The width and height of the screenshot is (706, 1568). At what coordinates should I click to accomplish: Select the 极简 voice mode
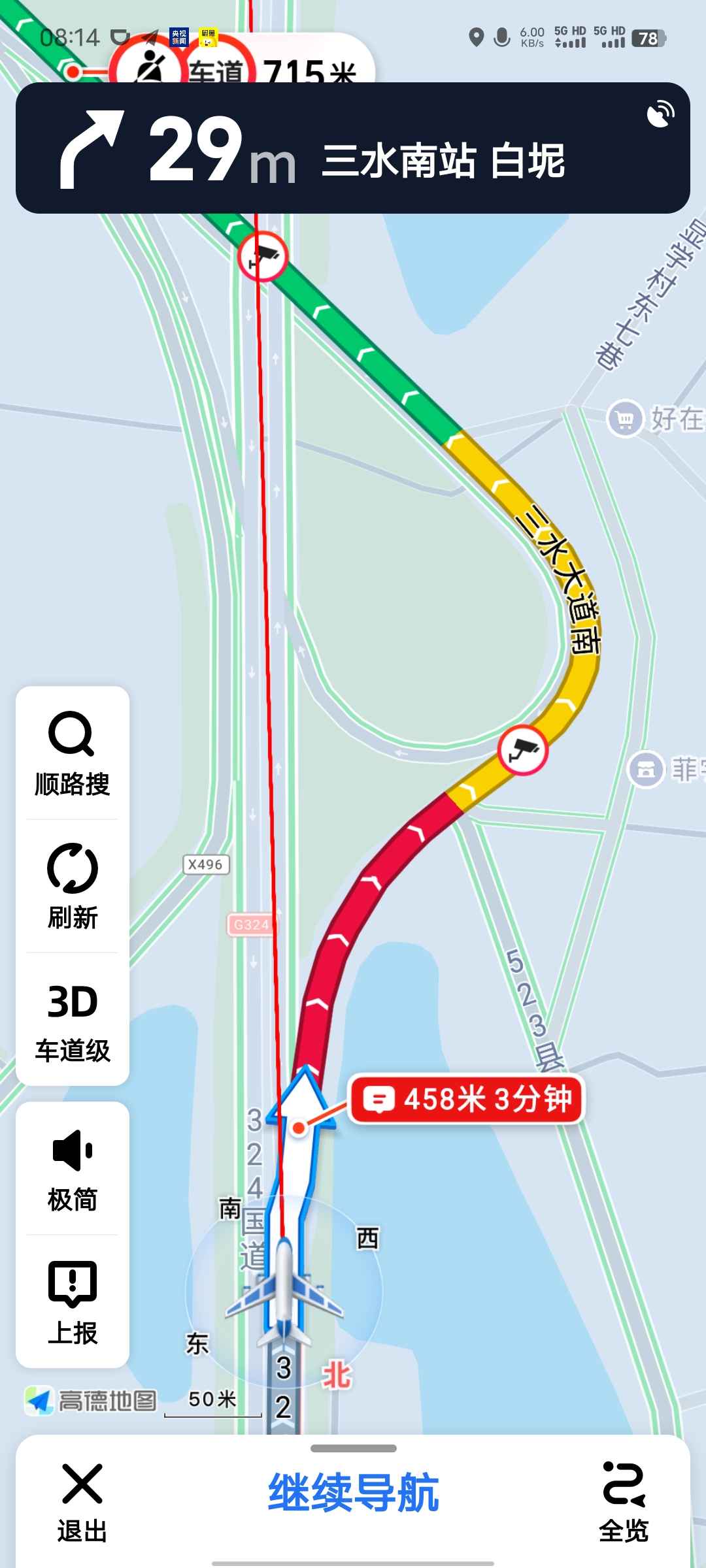72,1169
